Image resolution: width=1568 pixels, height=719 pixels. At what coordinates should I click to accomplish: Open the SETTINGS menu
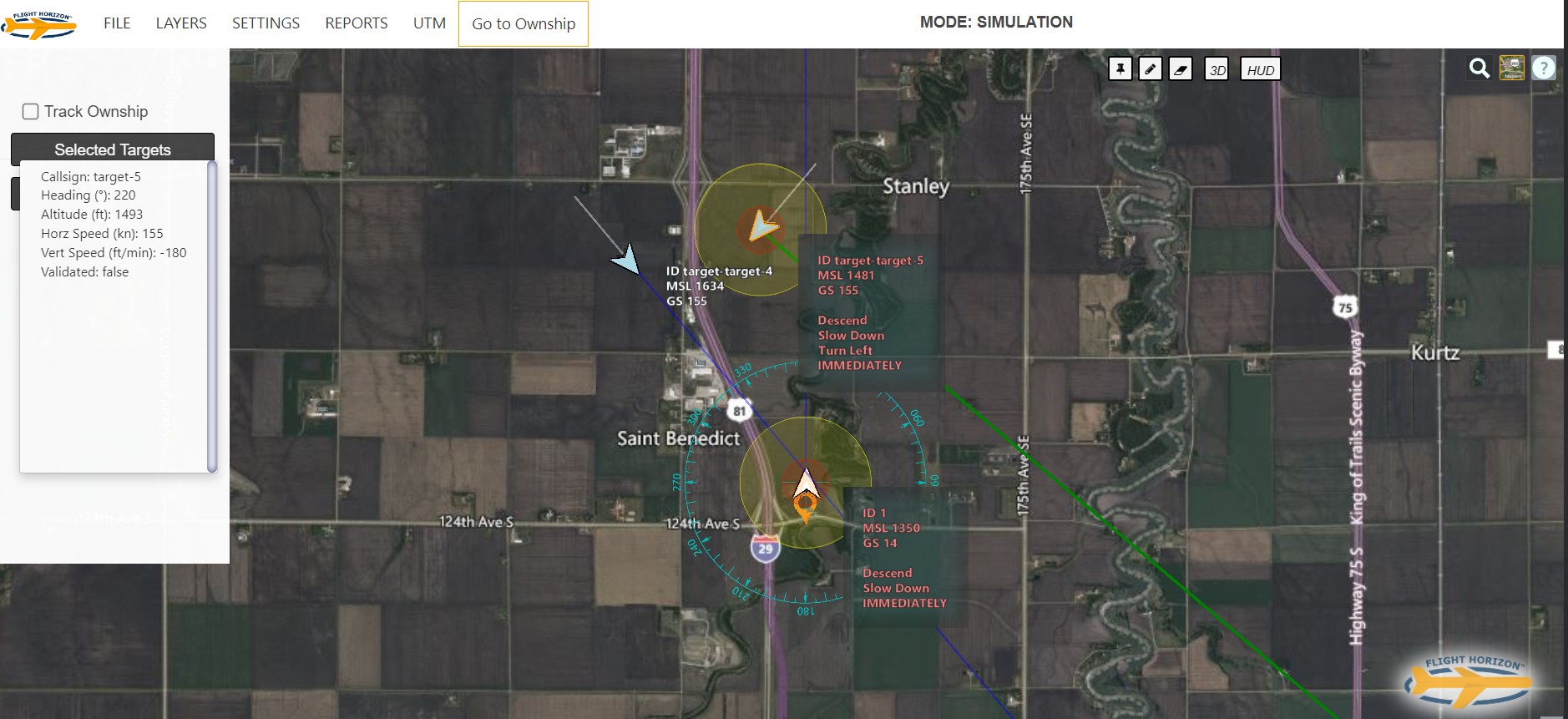[266, 23]
